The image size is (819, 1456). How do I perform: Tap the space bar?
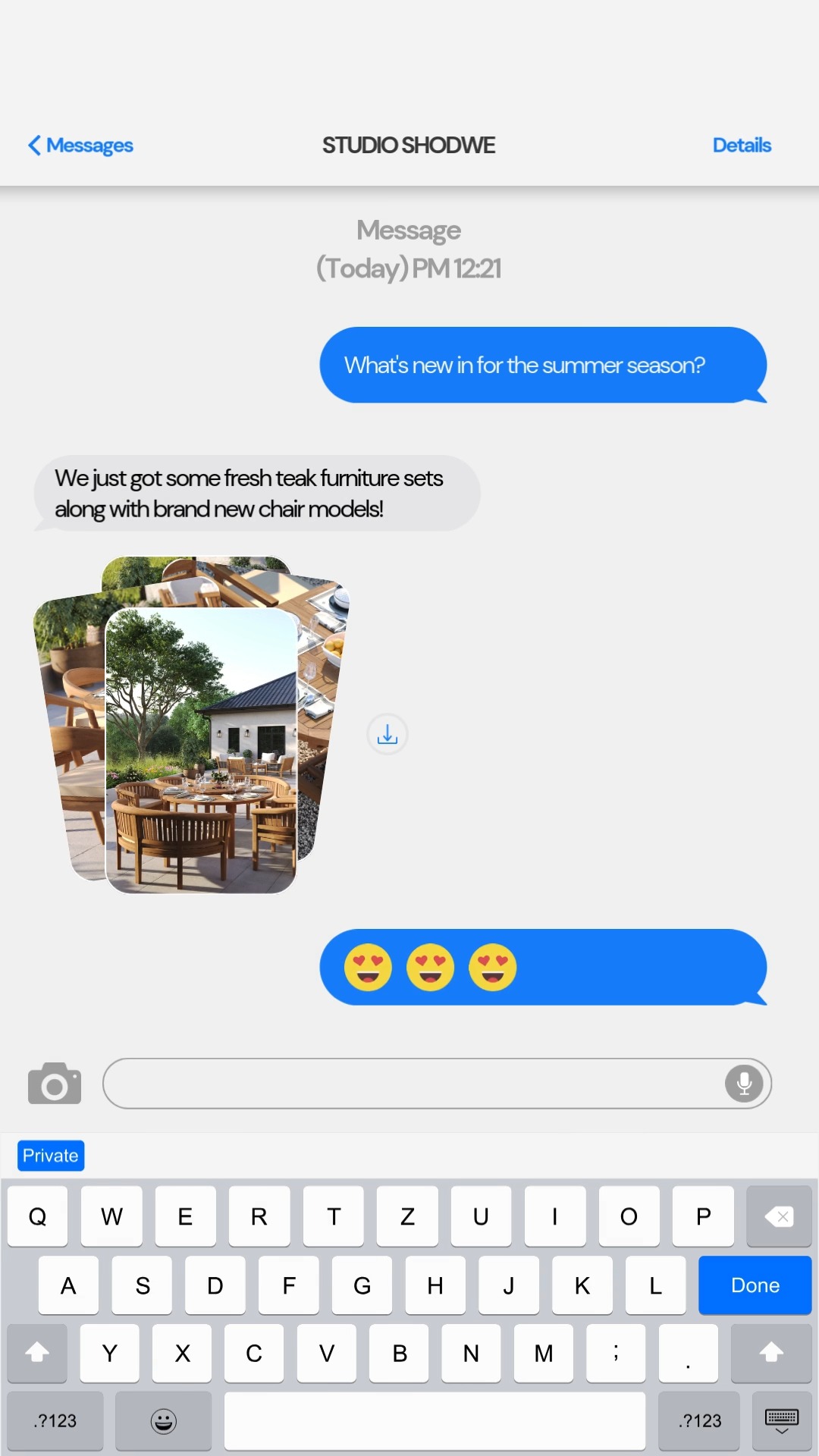(436, 1420)
